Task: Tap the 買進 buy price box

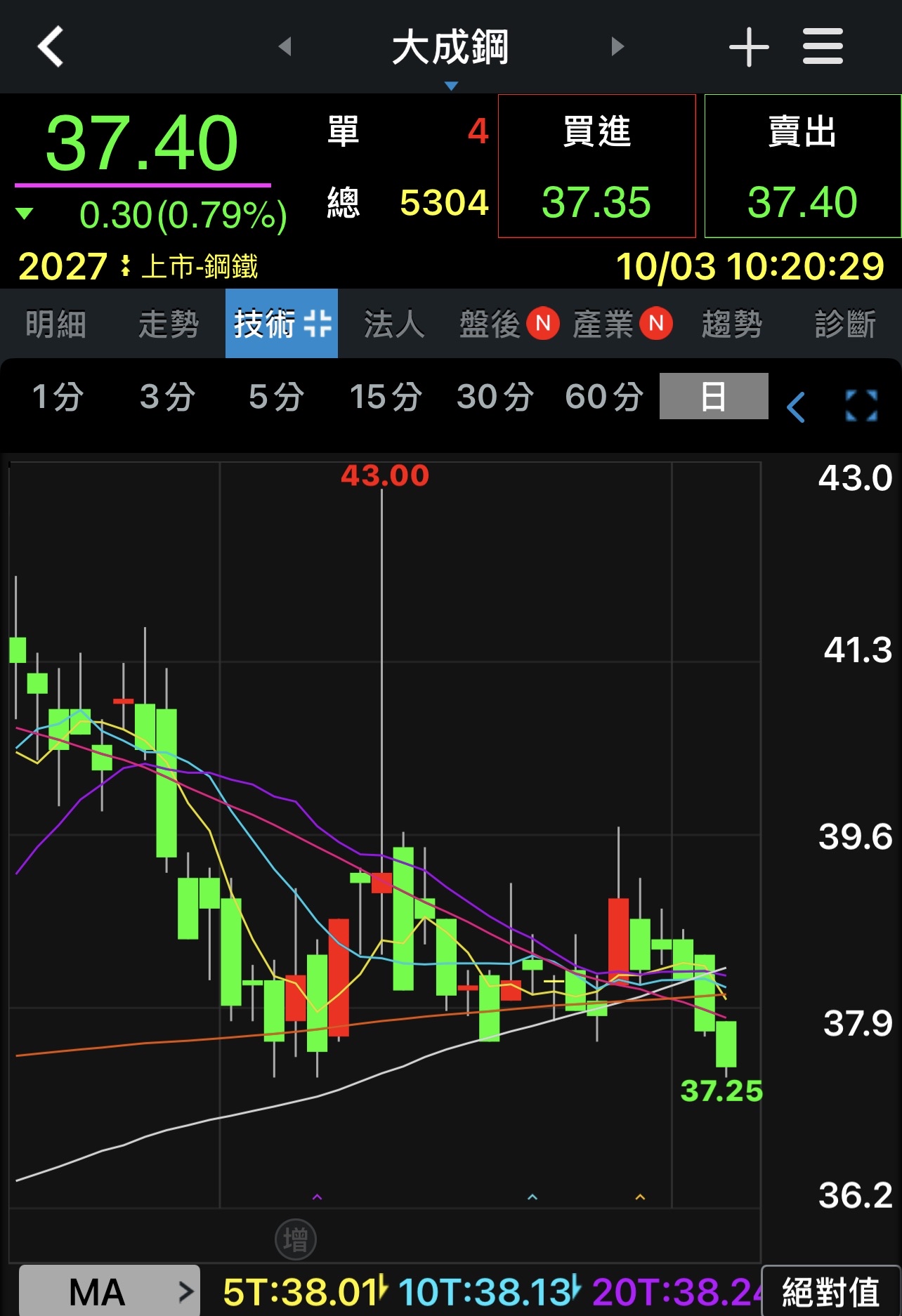Action: click(596, 166)
